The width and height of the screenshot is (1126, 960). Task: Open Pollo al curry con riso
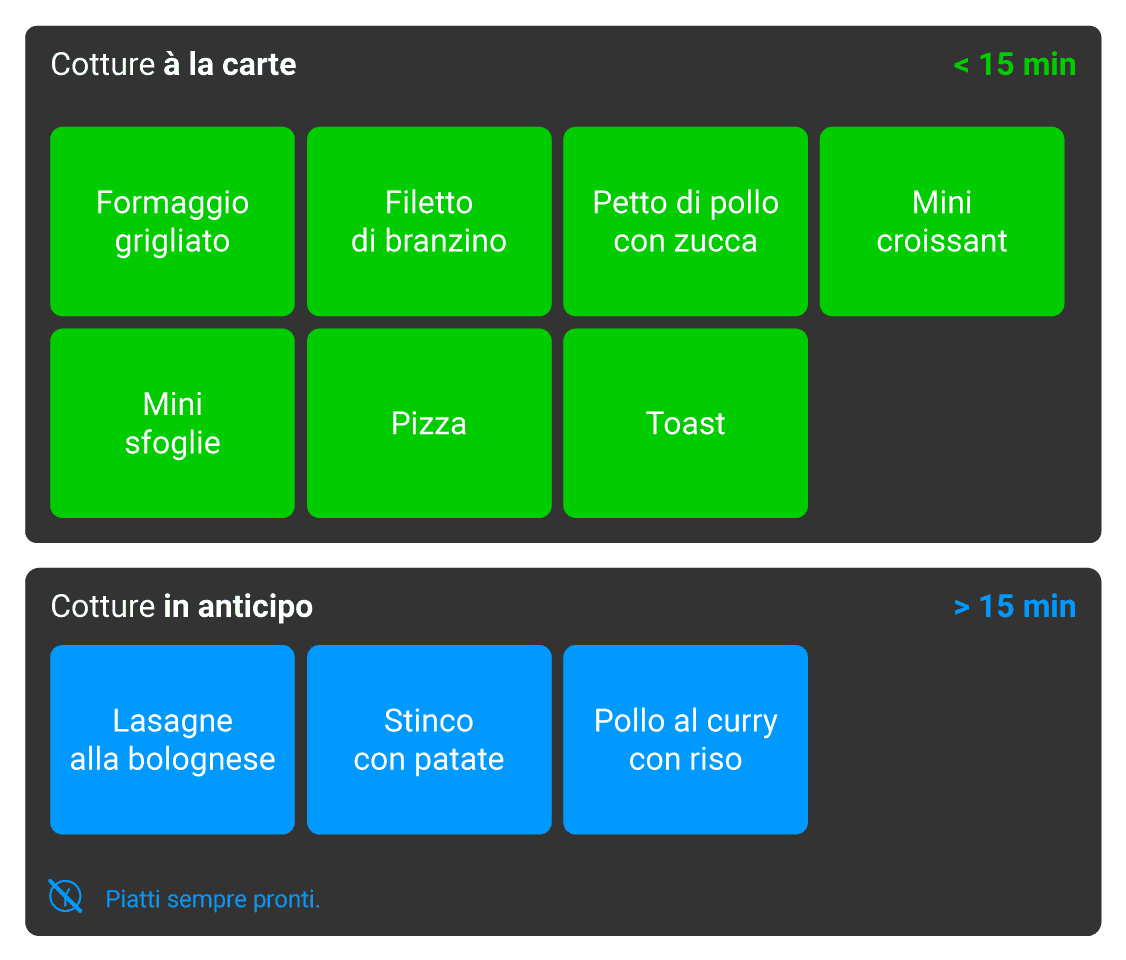(685, 739)
